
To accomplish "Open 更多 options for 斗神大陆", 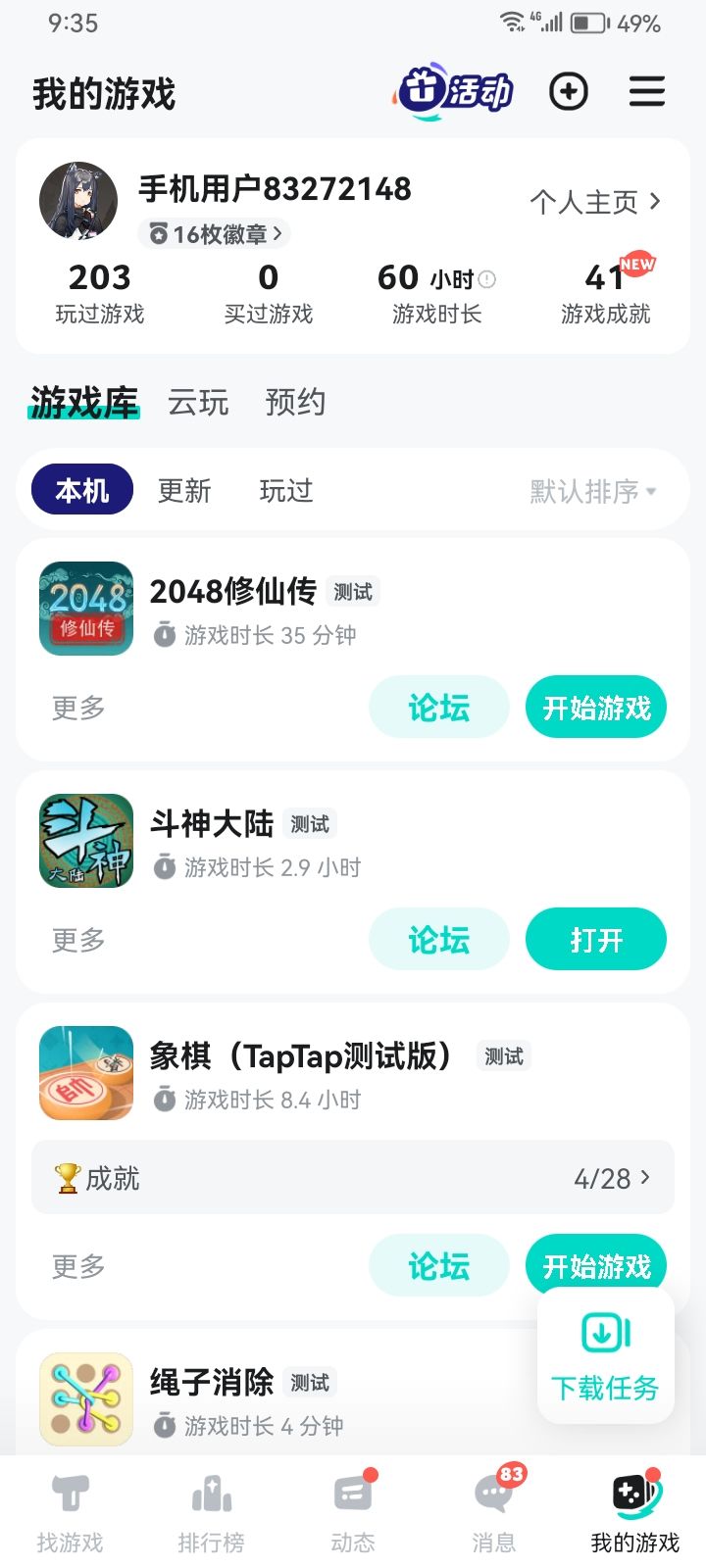I will pyautogui.click(x=78, y=940).
